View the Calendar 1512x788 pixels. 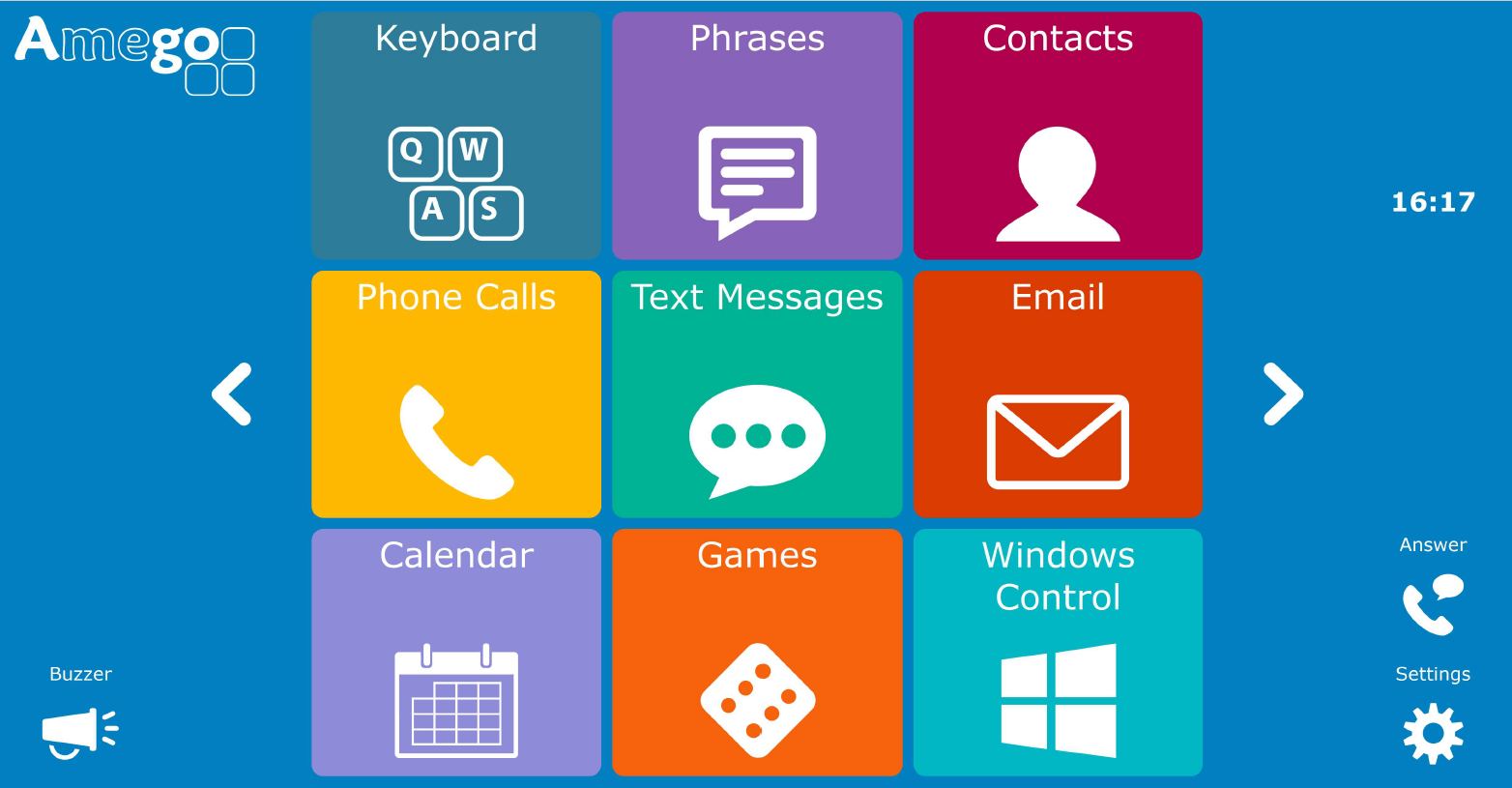point(456,653)
